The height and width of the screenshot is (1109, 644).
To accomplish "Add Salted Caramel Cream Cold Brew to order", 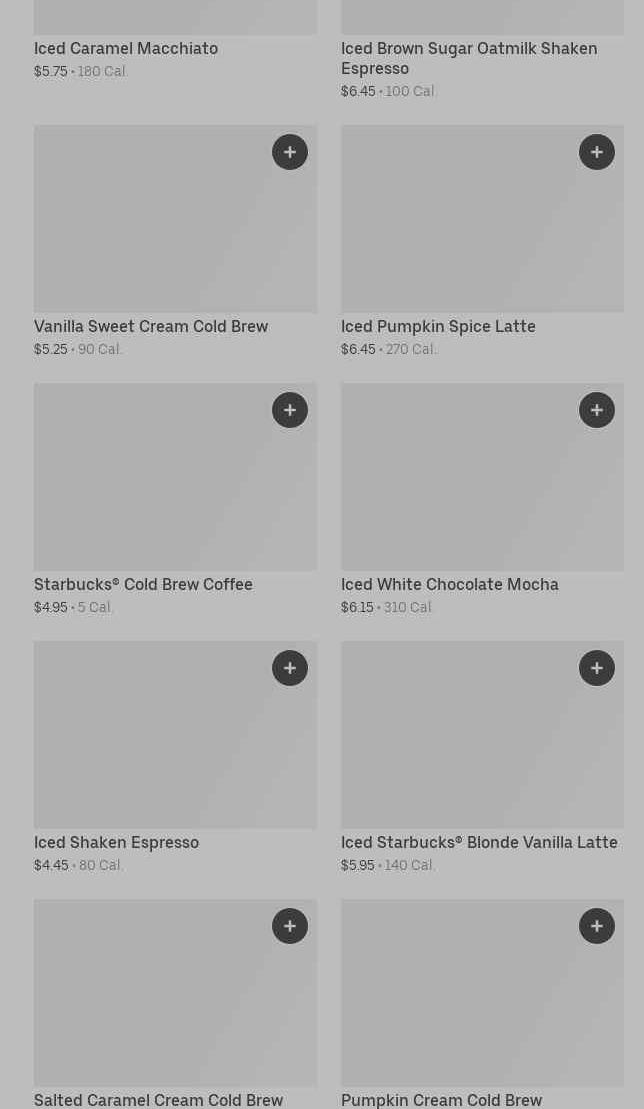I will (x=290, y=926).
